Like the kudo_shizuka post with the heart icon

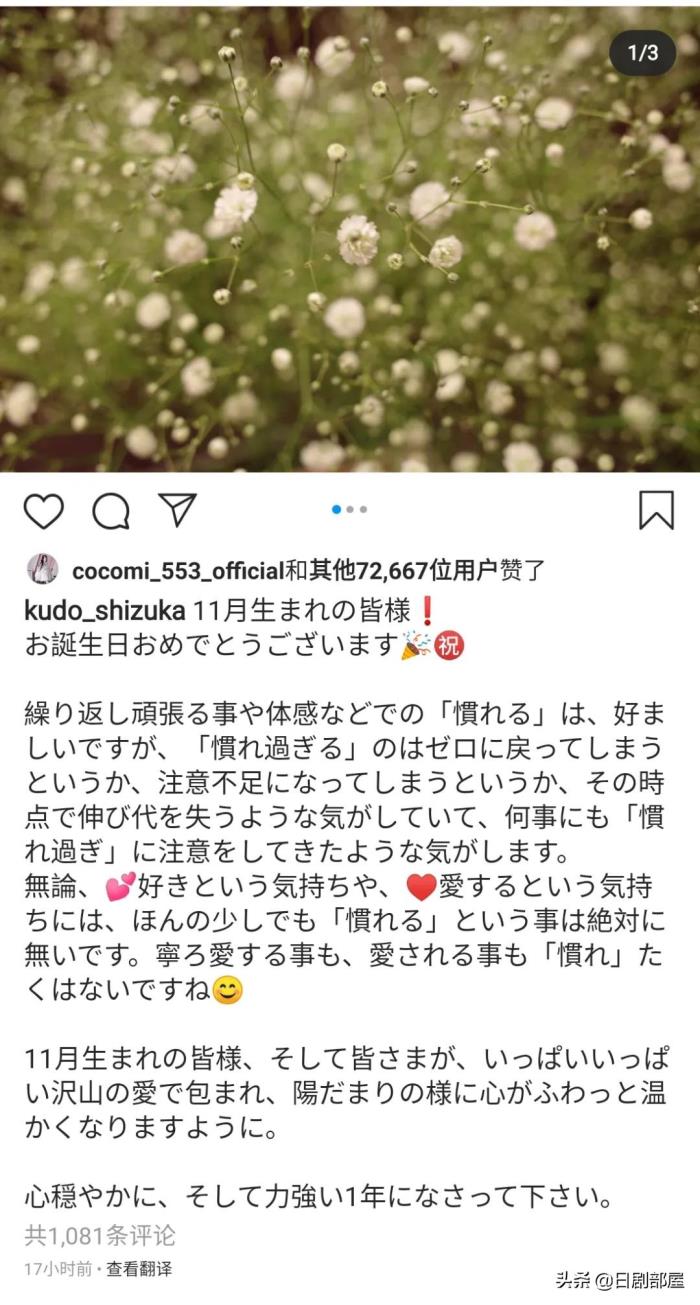point(43,510)
